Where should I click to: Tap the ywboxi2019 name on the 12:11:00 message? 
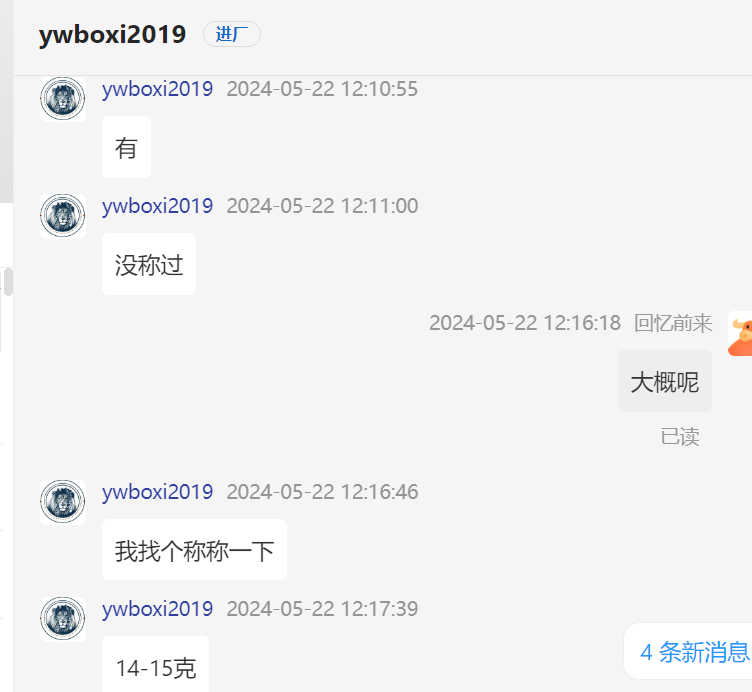pyautogui.click(x=157, y=206)
